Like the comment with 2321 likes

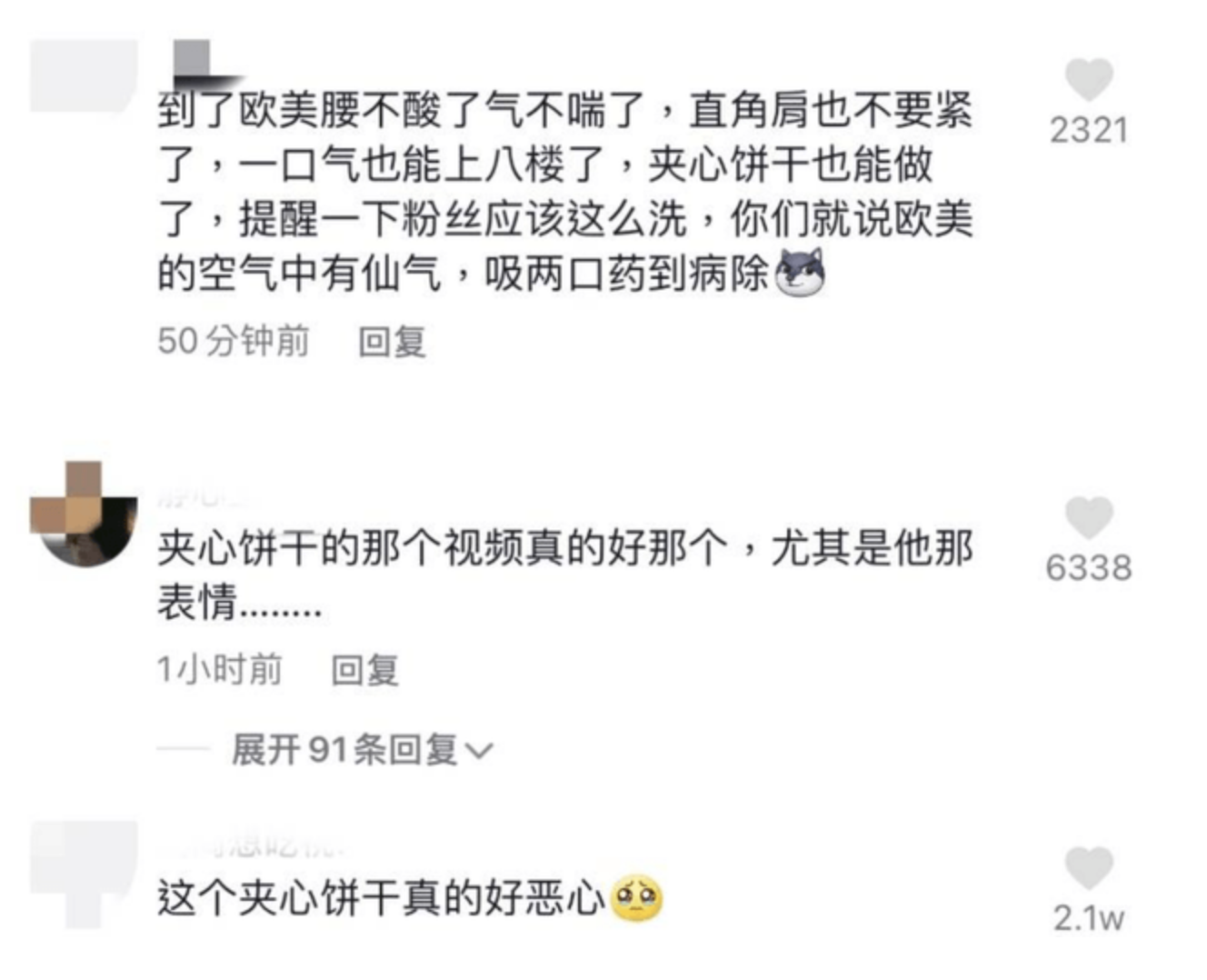(x=1088, y=80)
